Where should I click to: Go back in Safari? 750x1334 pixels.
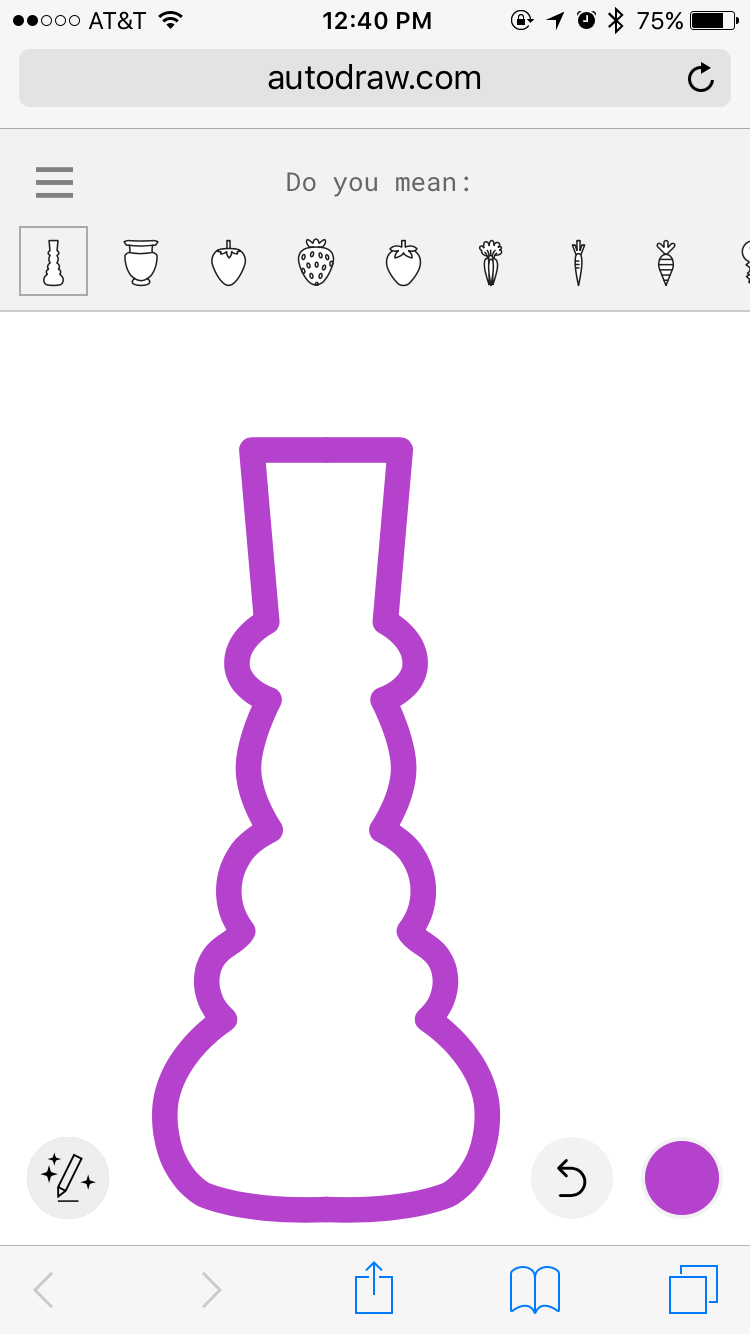[42, 1290]
